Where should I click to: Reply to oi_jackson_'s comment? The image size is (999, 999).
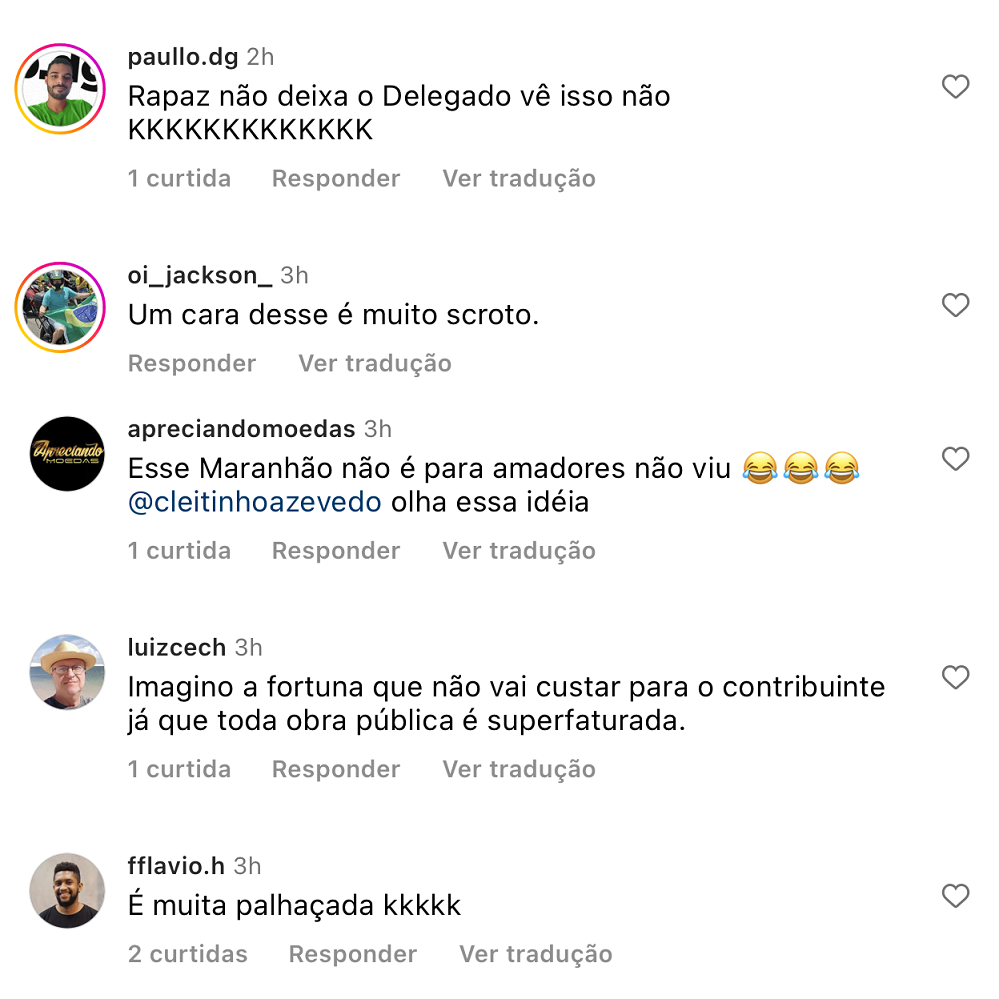[192, 364]
